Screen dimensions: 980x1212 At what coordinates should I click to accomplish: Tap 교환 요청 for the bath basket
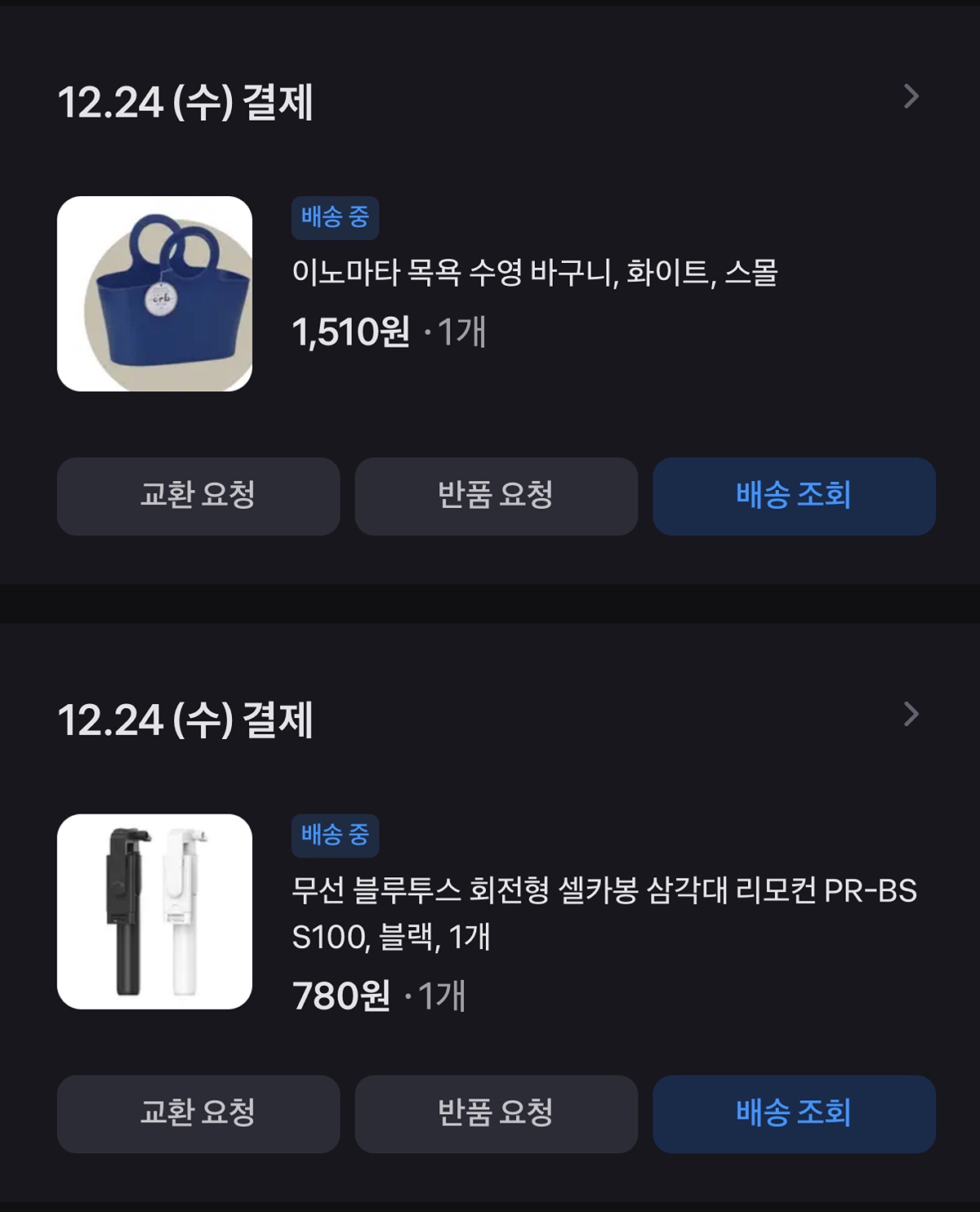pyautogui.click(x=198, y=496)
